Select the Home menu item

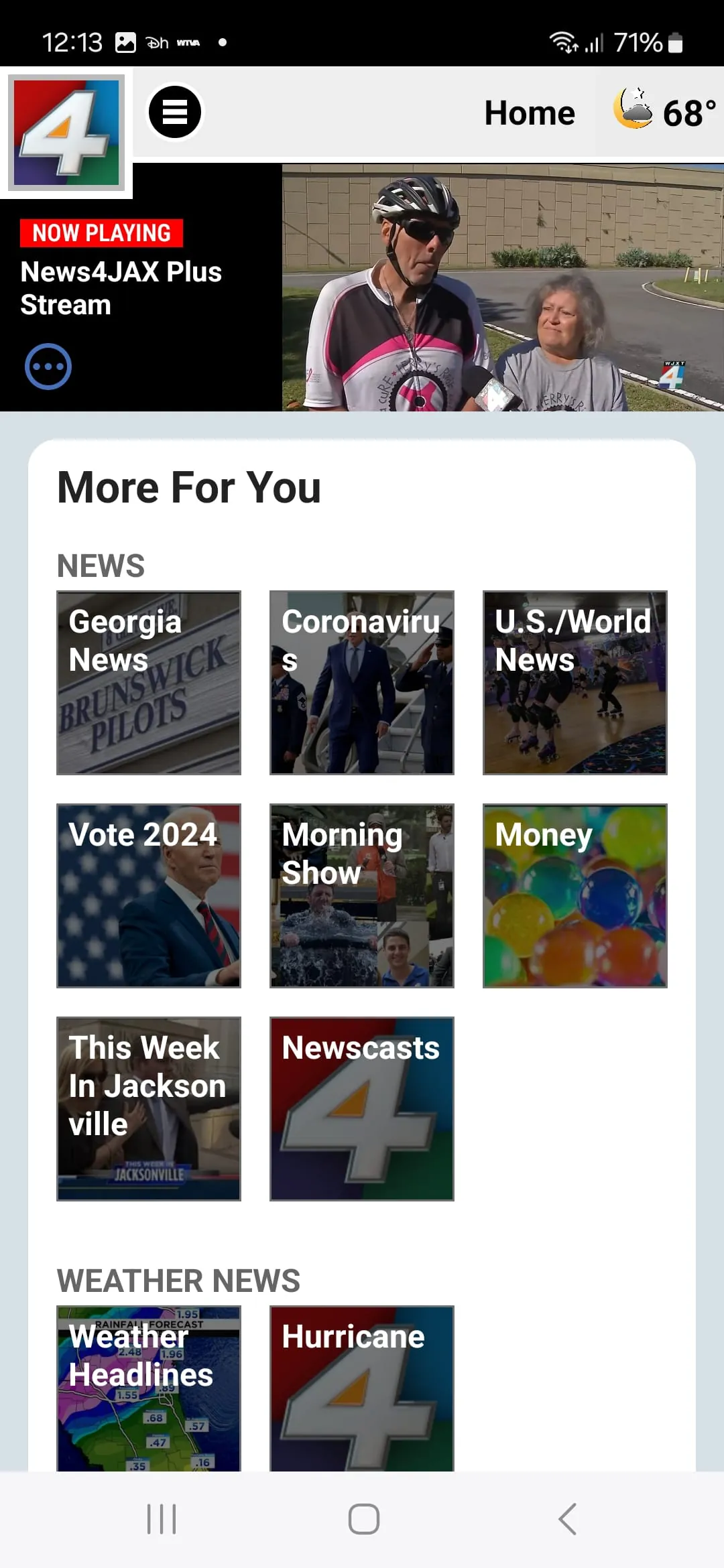(x=529, y=112)
